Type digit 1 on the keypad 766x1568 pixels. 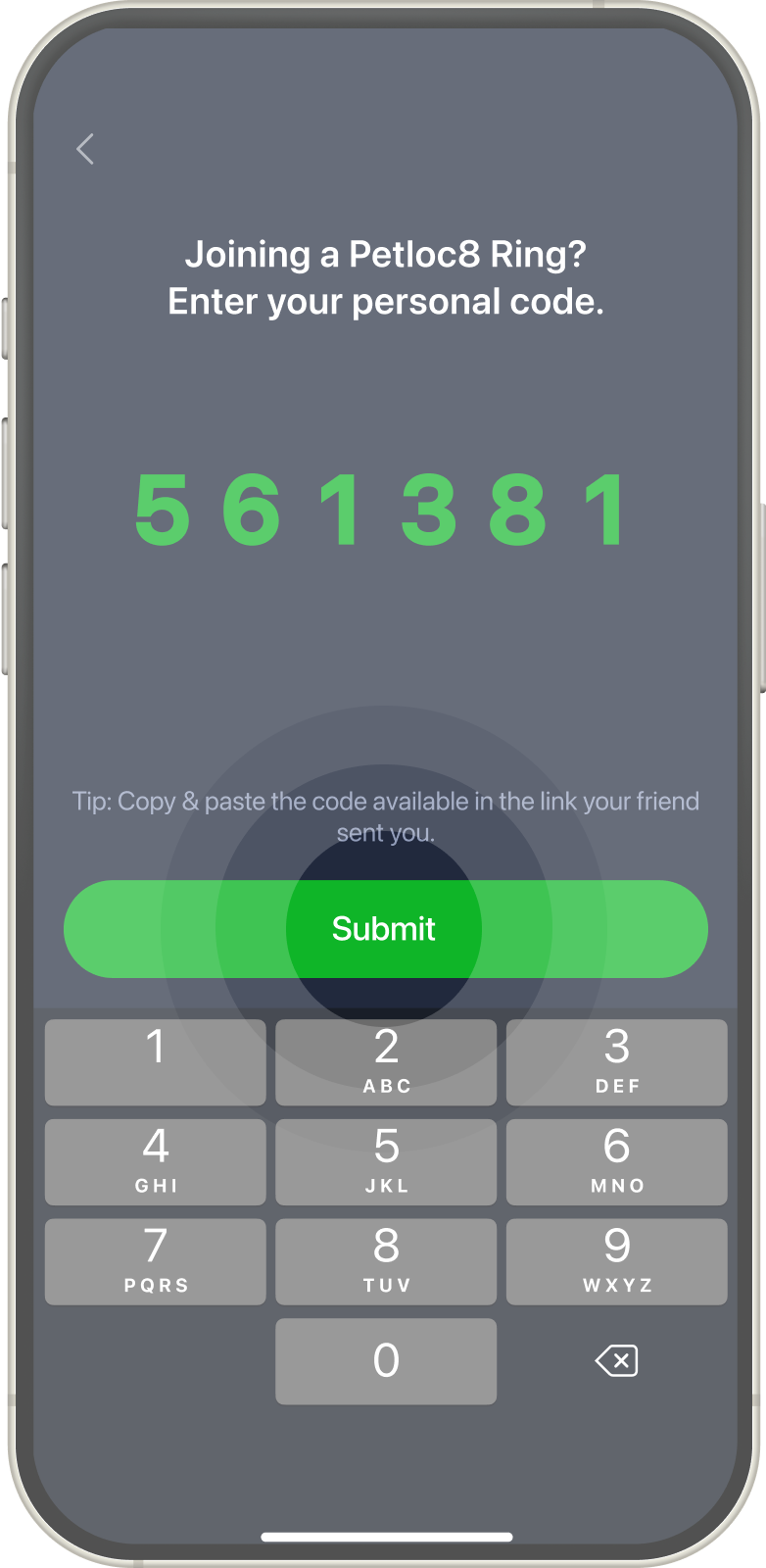tap(156, 1062)
